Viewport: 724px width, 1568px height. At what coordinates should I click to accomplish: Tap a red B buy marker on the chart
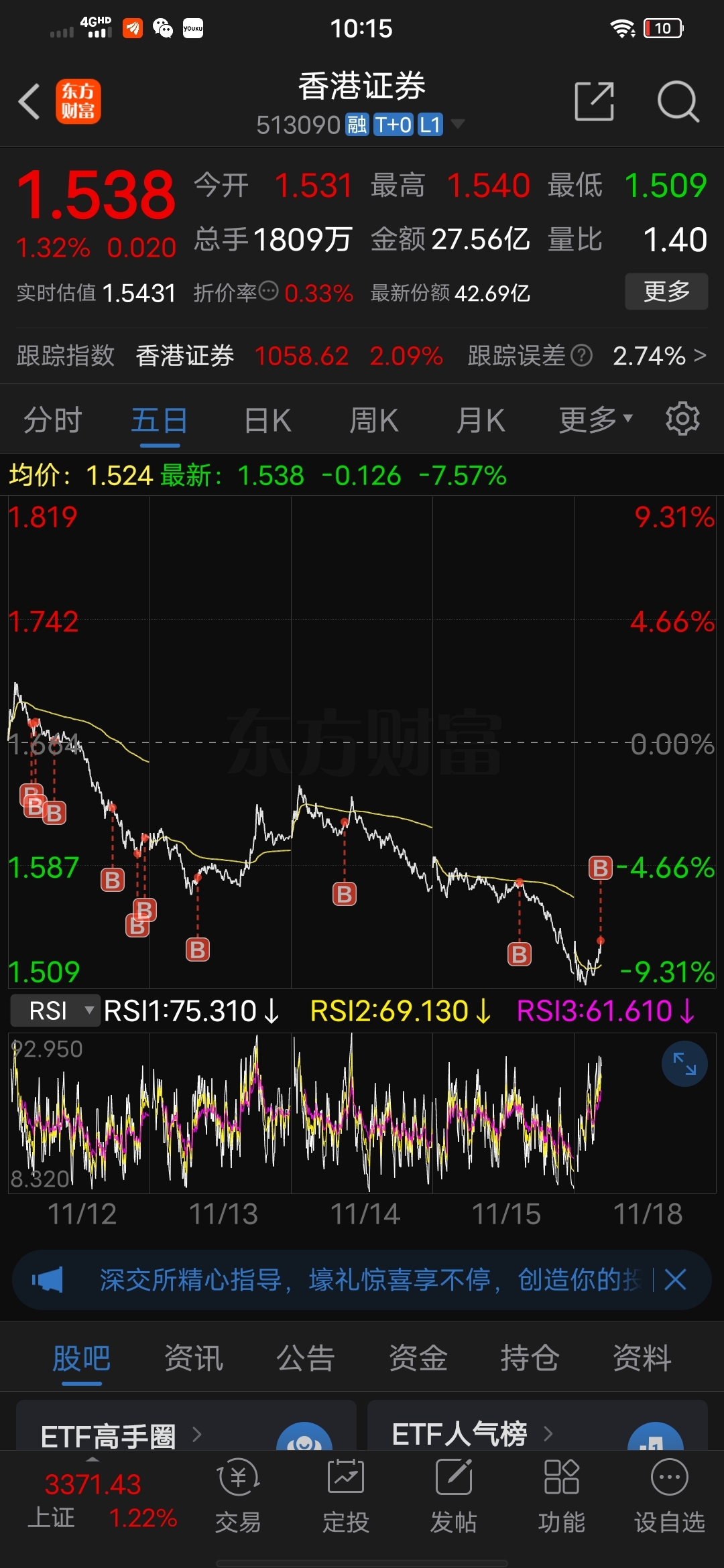[343, 894]
